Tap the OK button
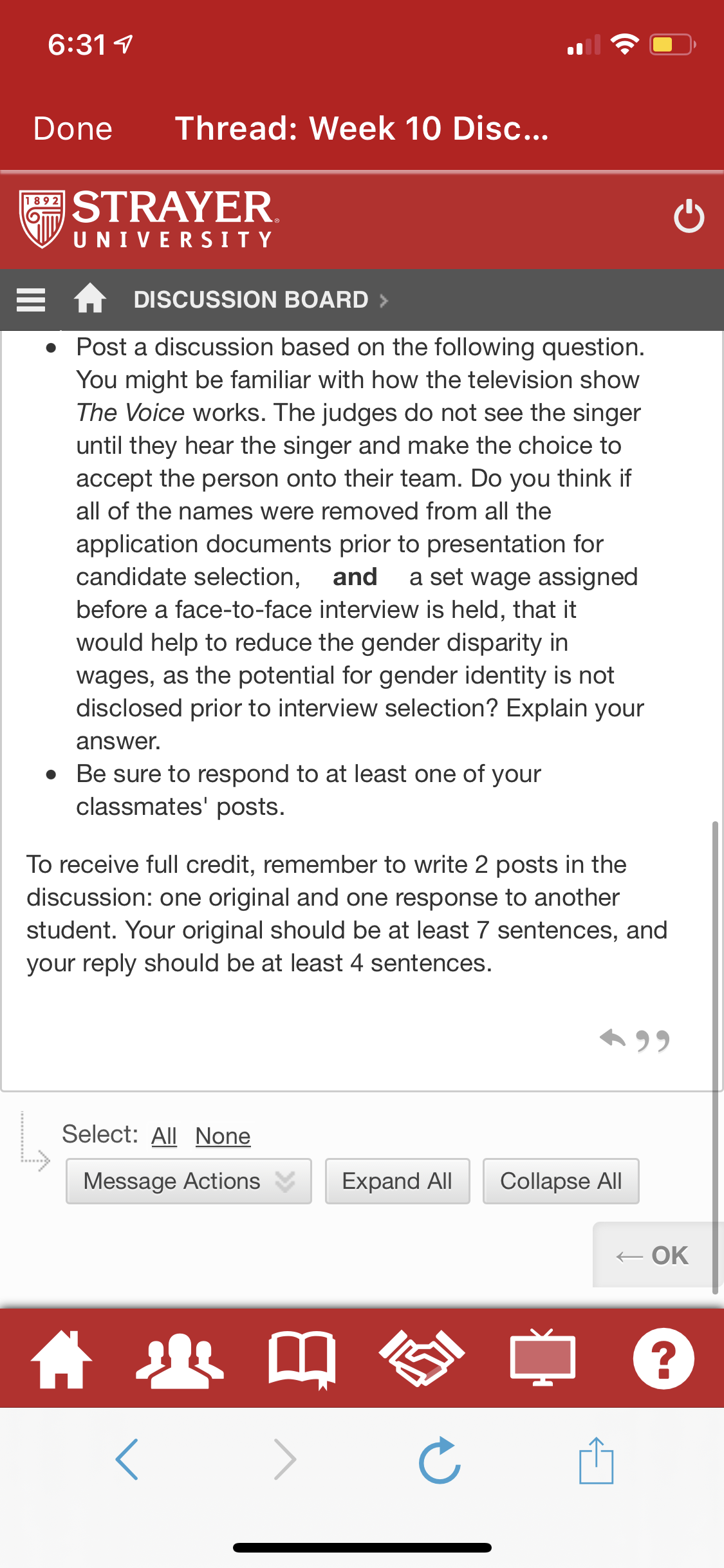The width and height of the screenshot is (724, 1568). coord(653,1255)
